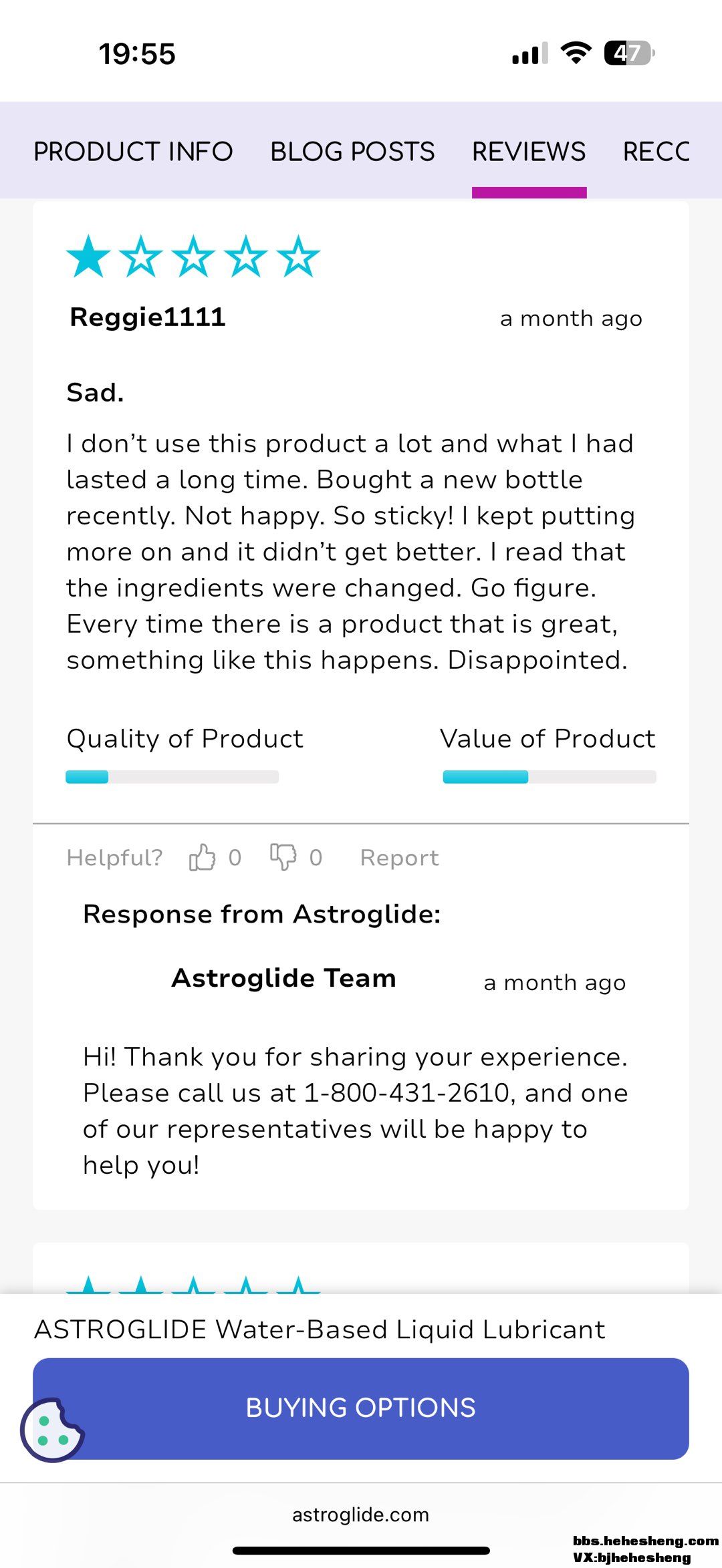Report Reggie1111's review
Screen dimensions: 722x1568
click(399, 858)
